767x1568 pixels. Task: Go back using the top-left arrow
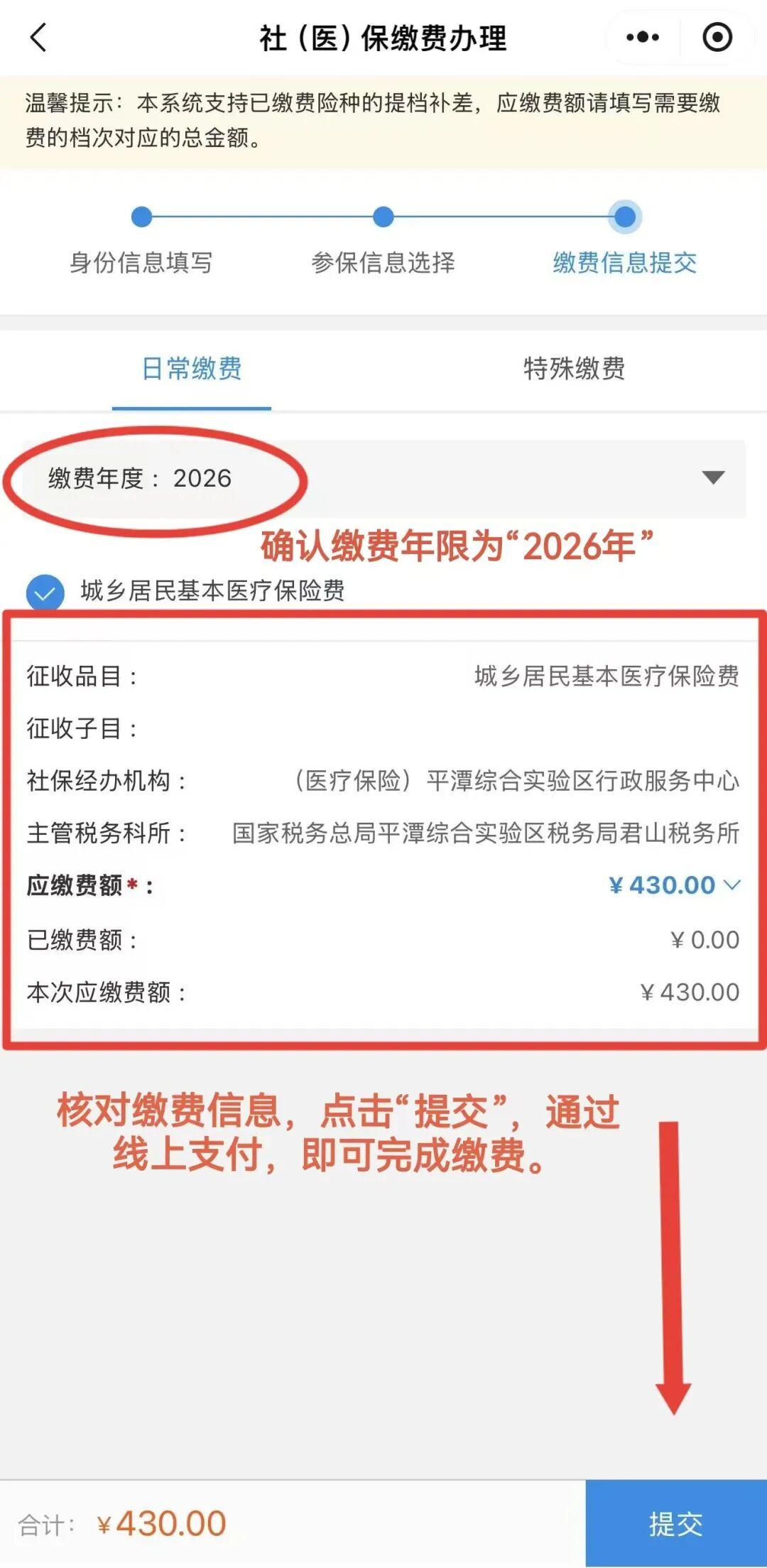(39, 38)
